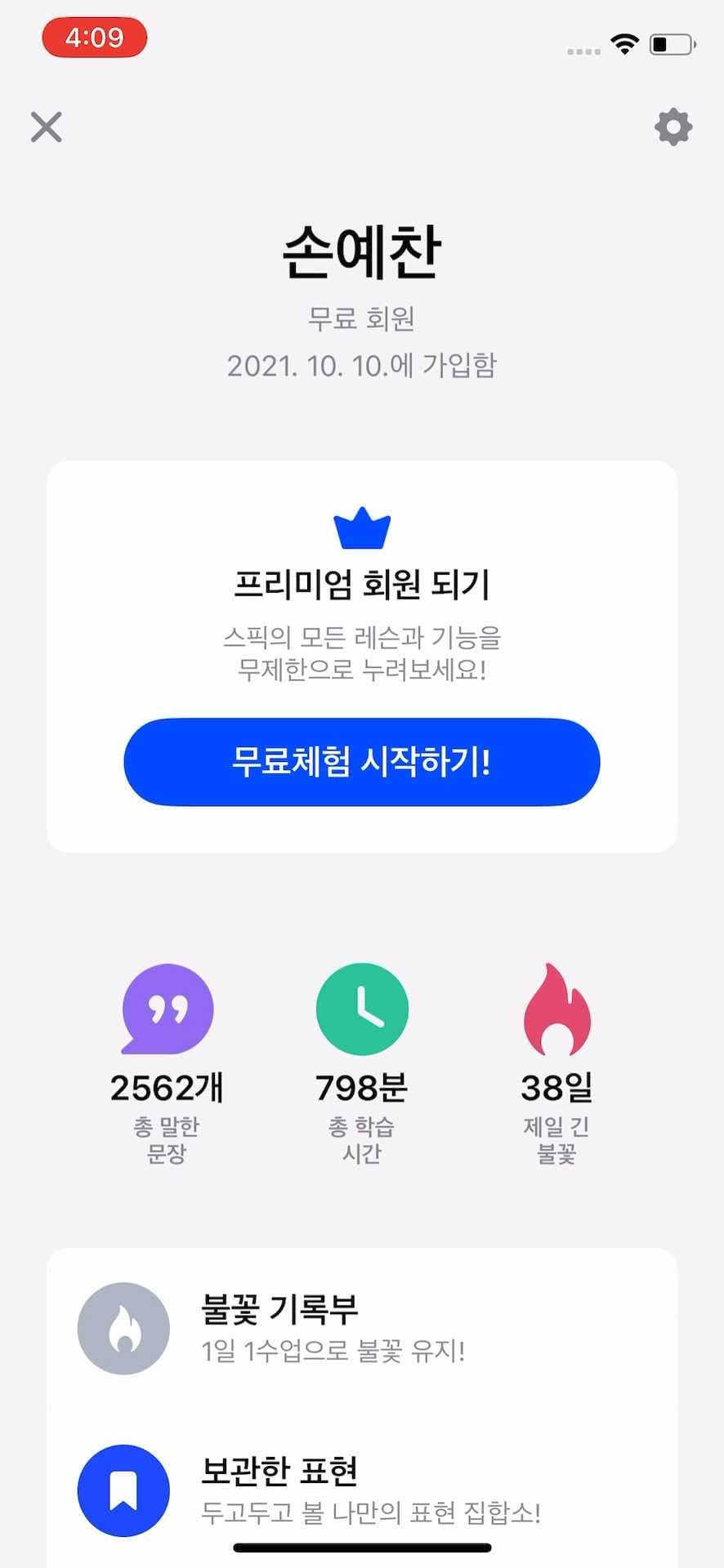Tap the blue bookmark icon beside 보관한 표현
724x1568 pixels.
pyautogui.click(x=123, y=1489)
